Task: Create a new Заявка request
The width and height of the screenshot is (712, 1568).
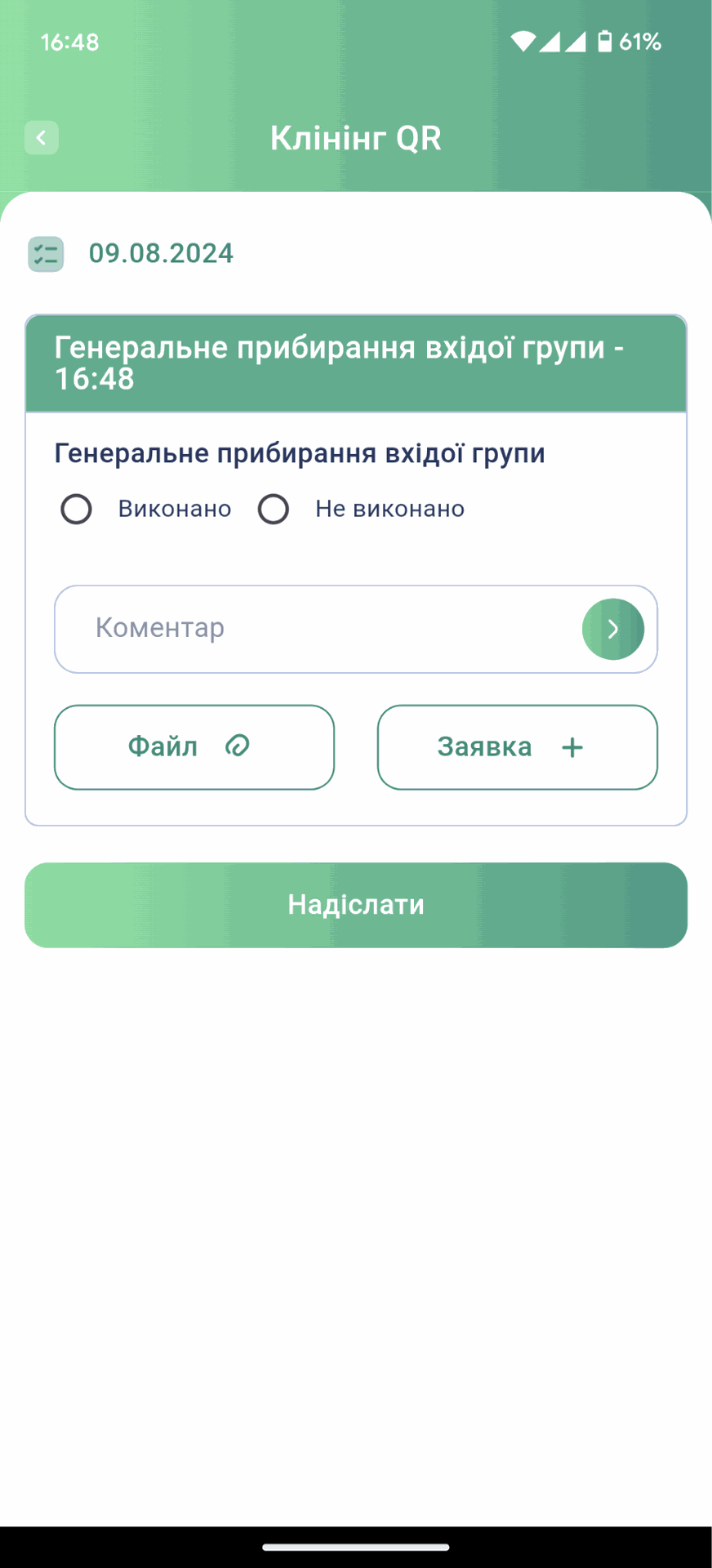Action: coord(518,747)
